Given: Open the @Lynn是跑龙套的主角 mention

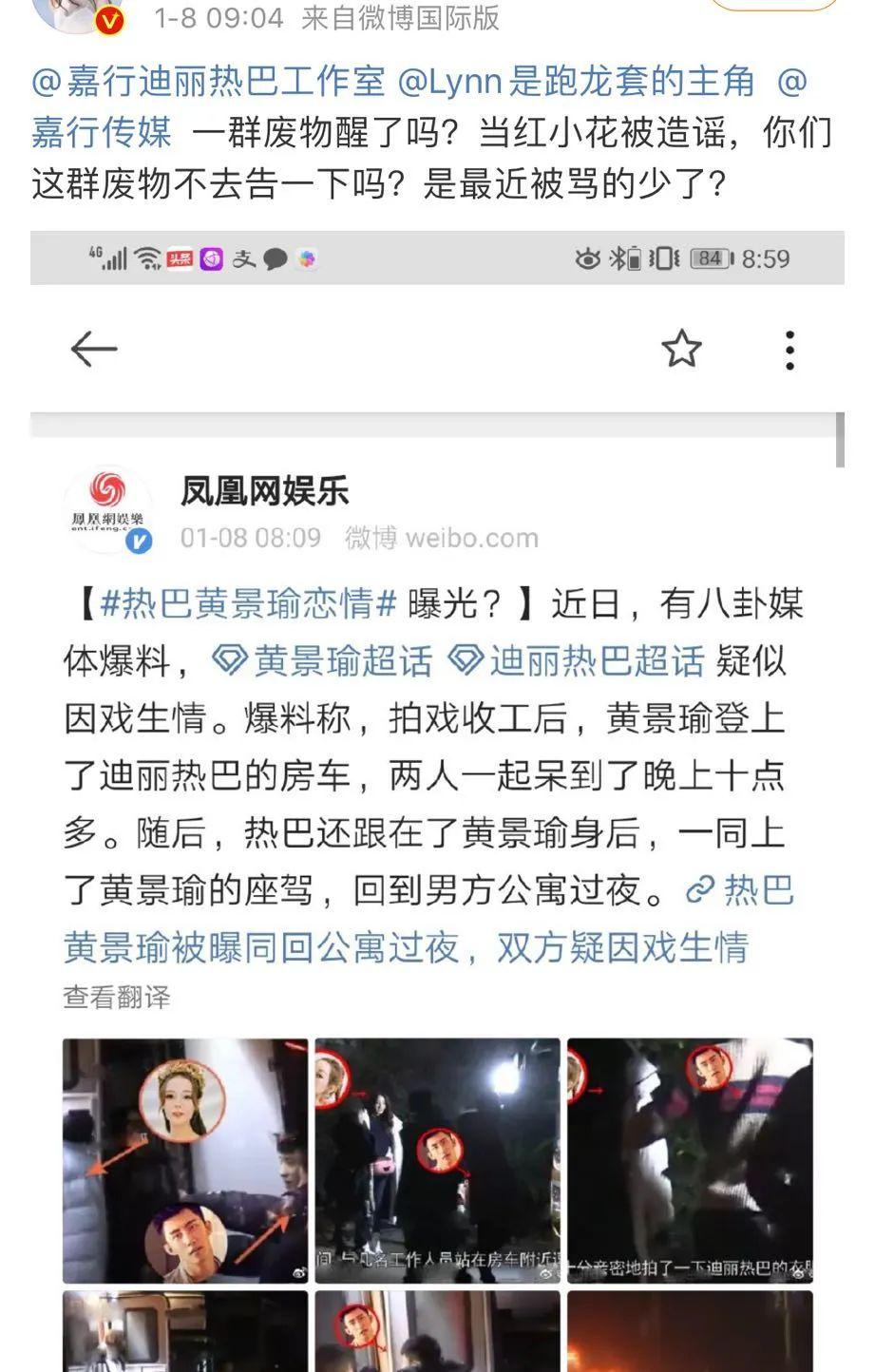Looking at the screenshot, I should tap(576, 83).
